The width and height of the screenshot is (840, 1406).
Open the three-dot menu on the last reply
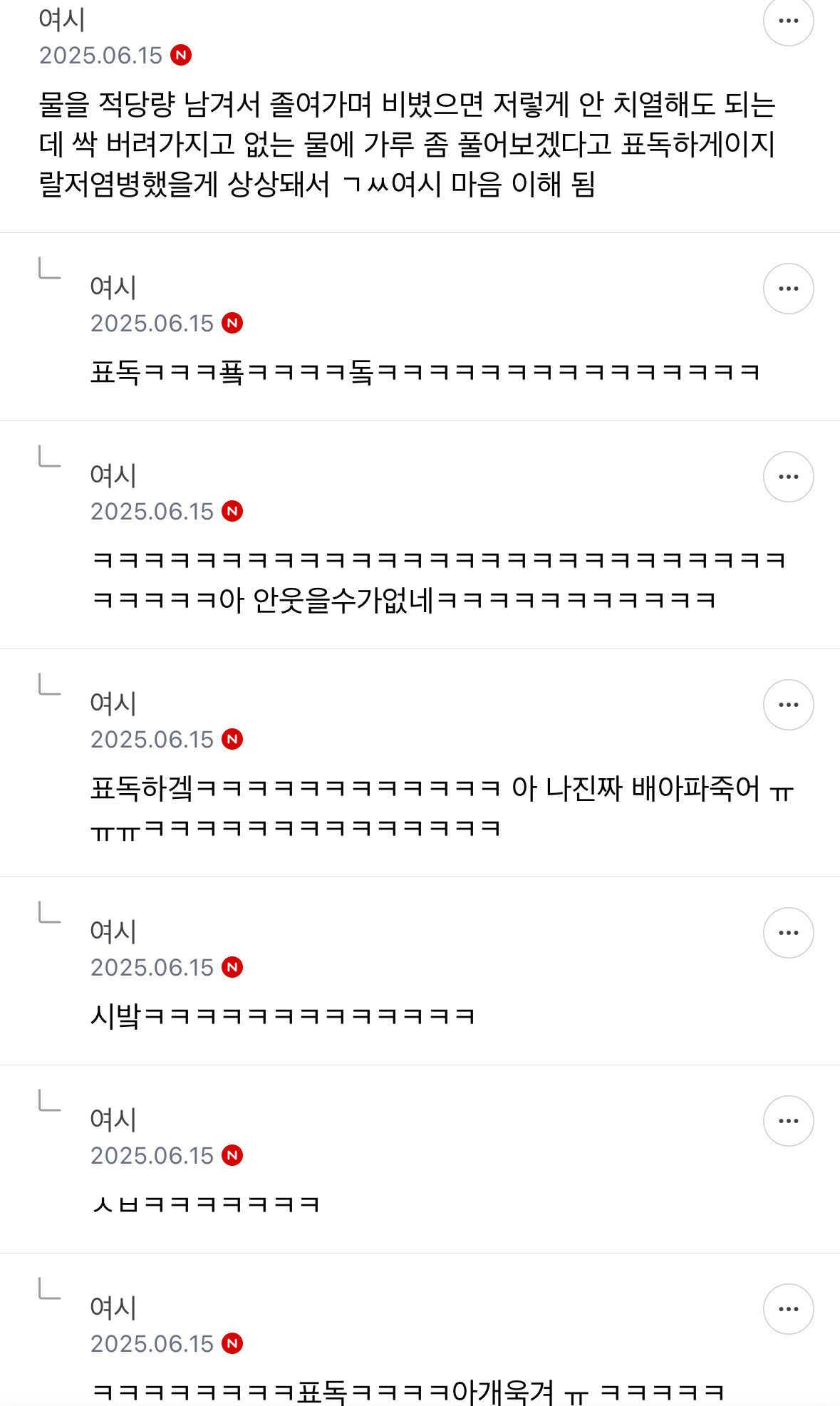788,1308
